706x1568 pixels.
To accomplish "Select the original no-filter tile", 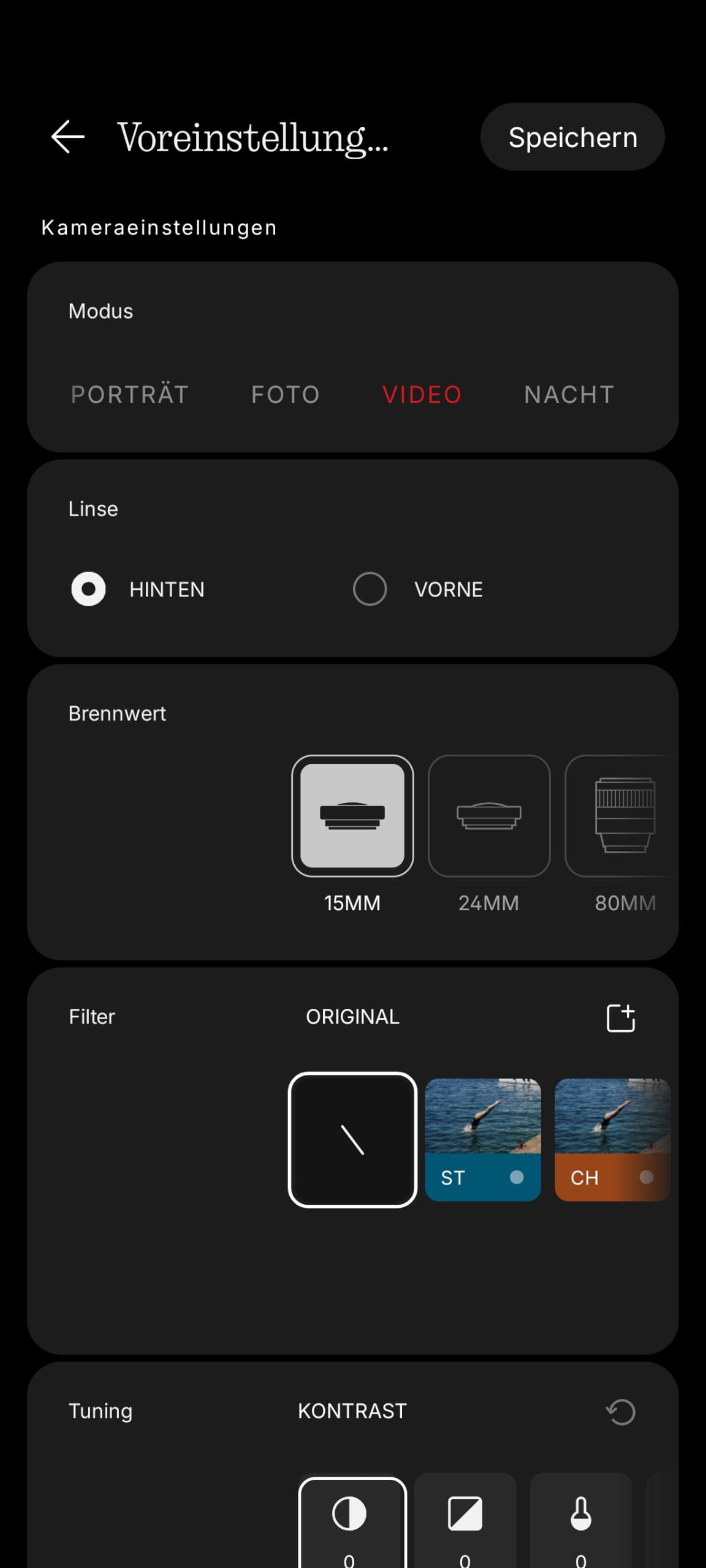I will pyautogui.click(x=352, y=1139).
